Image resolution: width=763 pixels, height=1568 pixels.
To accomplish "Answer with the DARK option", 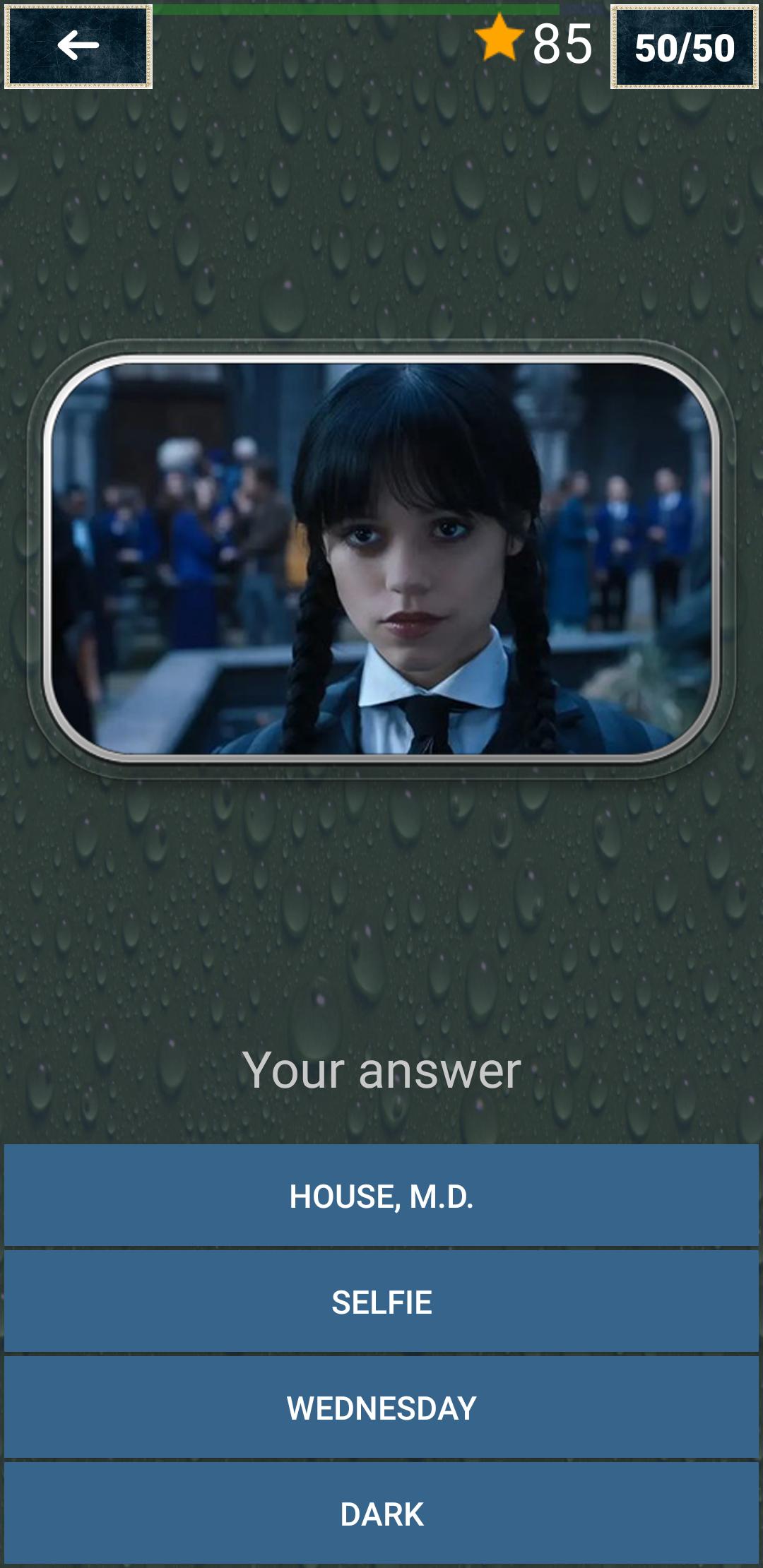I will [x=381, y=1514].
